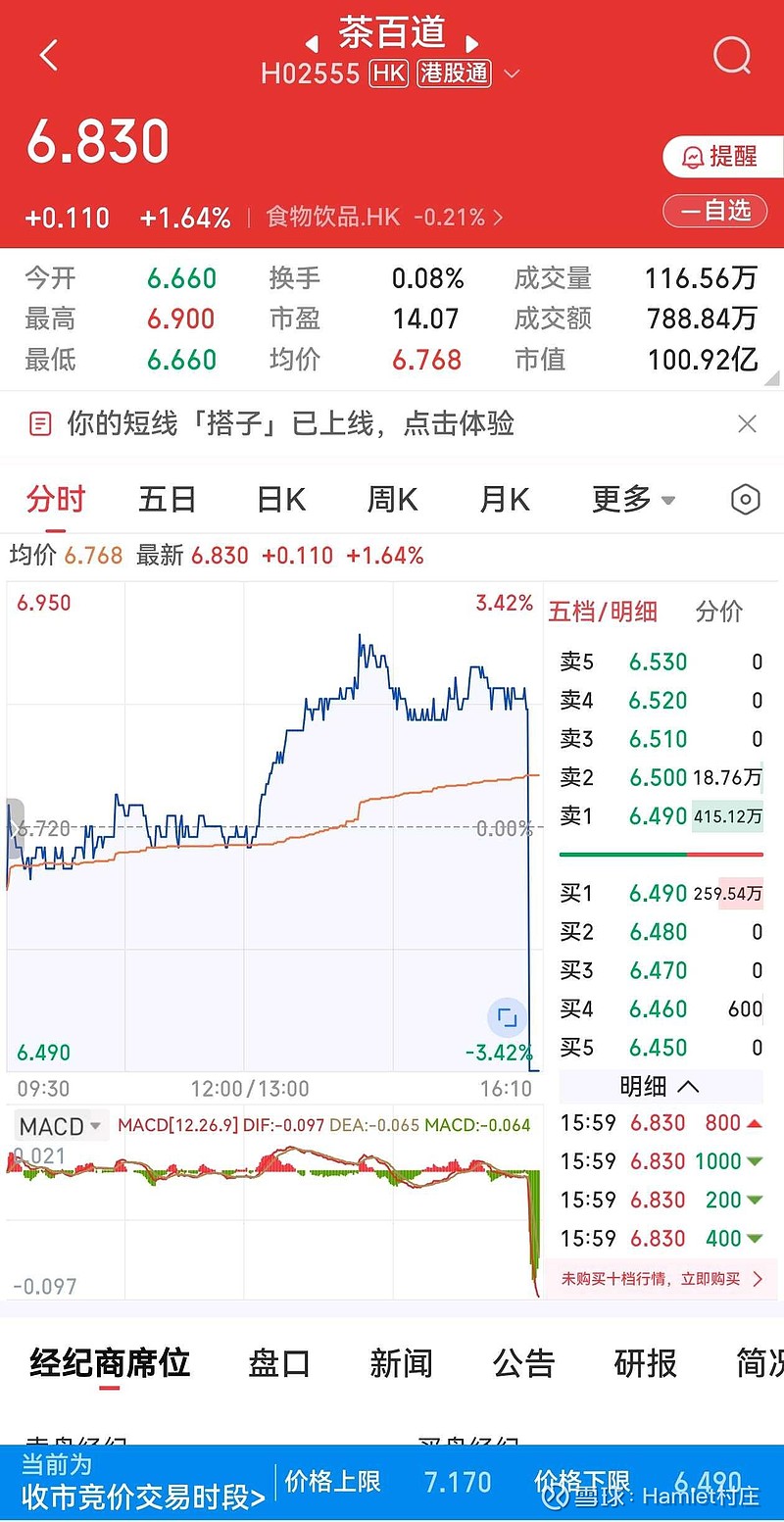The width and height of the screenshot is (784, 1522).
Task: Go back using the top-left arrow
Action: (x=49, y=56)
